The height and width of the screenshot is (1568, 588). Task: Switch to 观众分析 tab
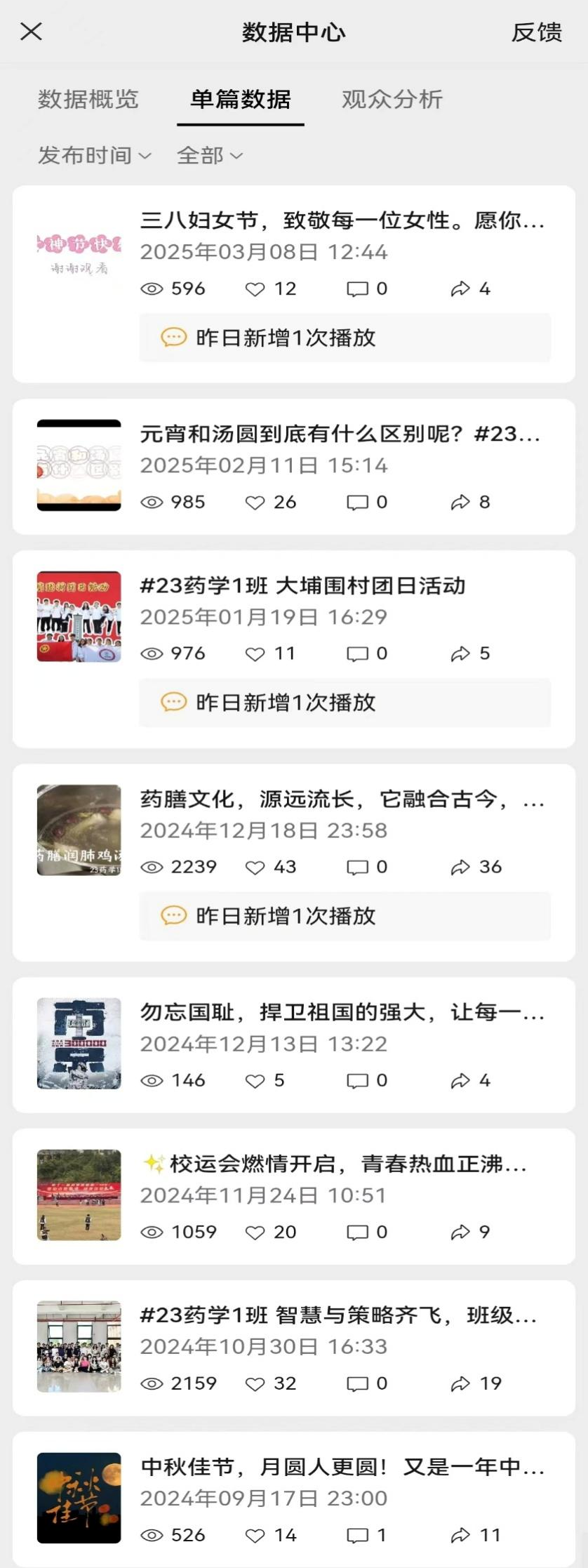tap(392, 100)
